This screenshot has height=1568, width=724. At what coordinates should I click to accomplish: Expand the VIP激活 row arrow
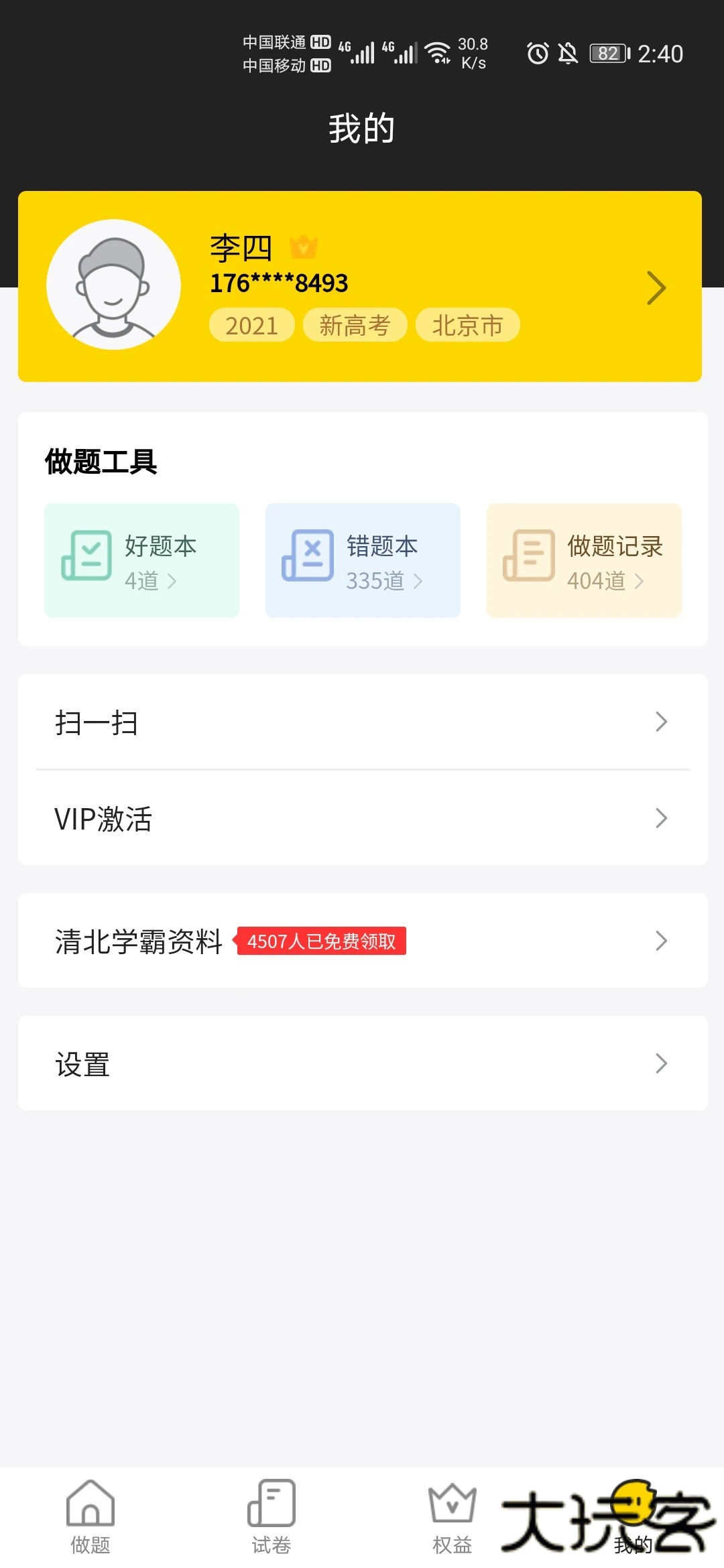[x=661, y=819]
